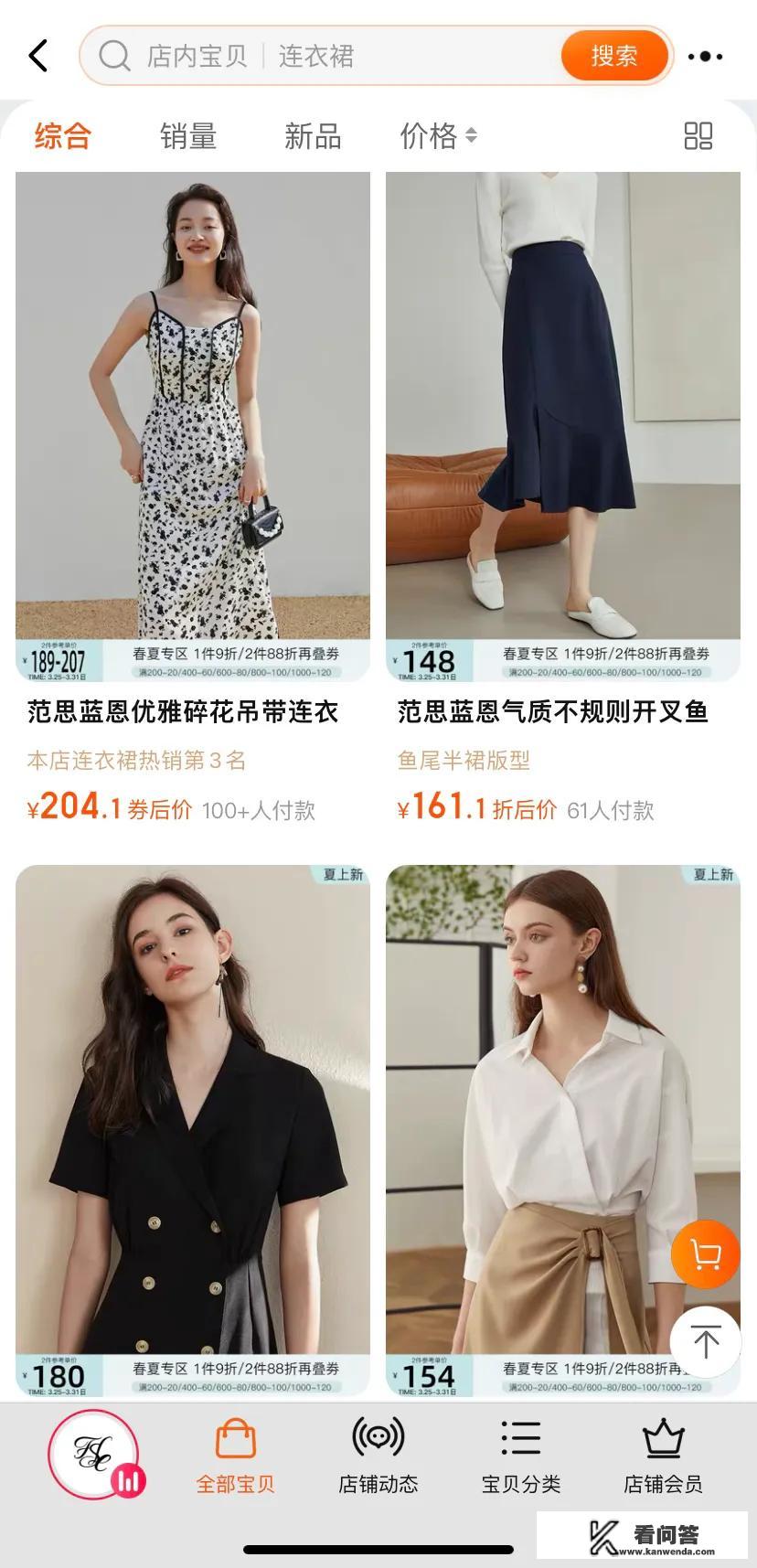Tap the magnifying glass in the search bar
The height and width of the screenshot is (1568, 757).
coord(113,55)
